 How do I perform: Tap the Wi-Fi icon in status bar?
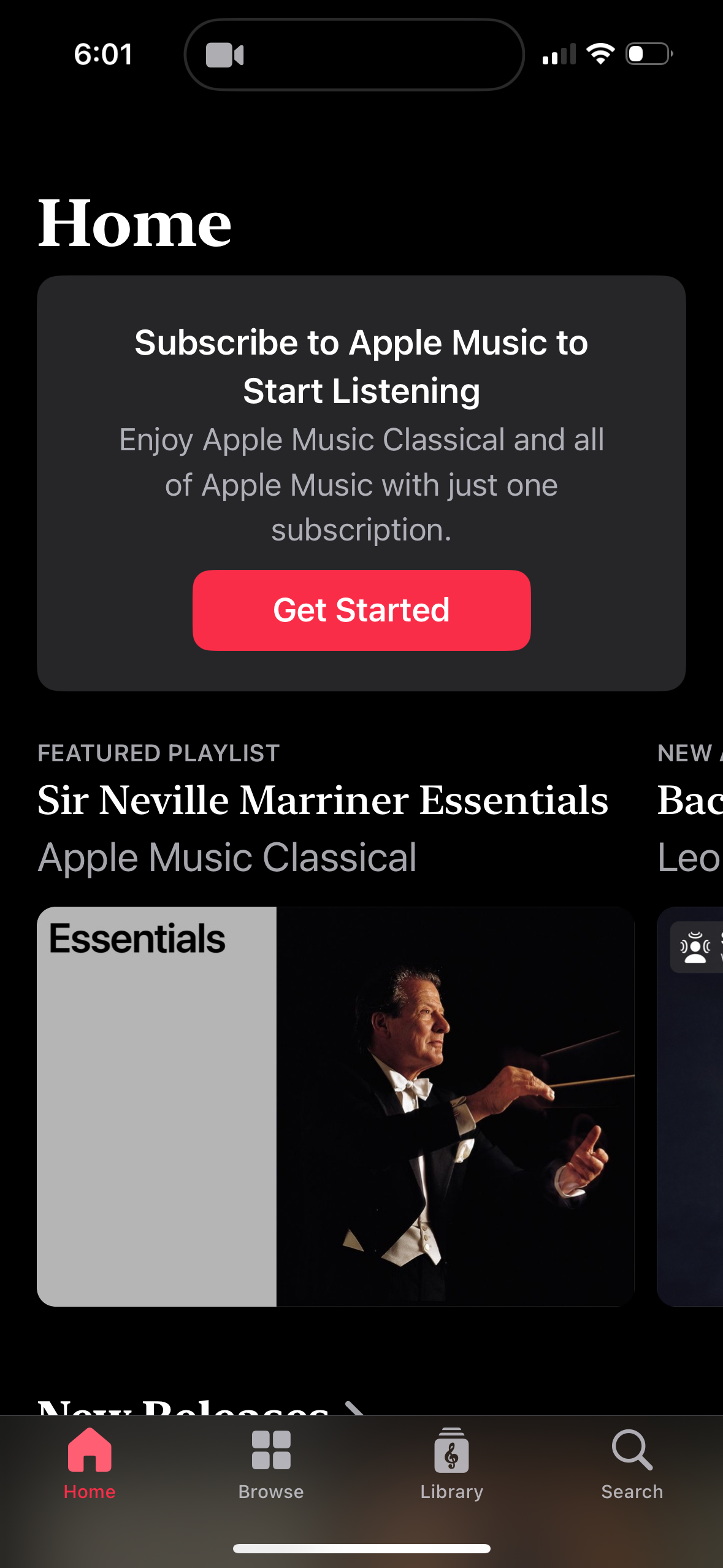[599, 54]
